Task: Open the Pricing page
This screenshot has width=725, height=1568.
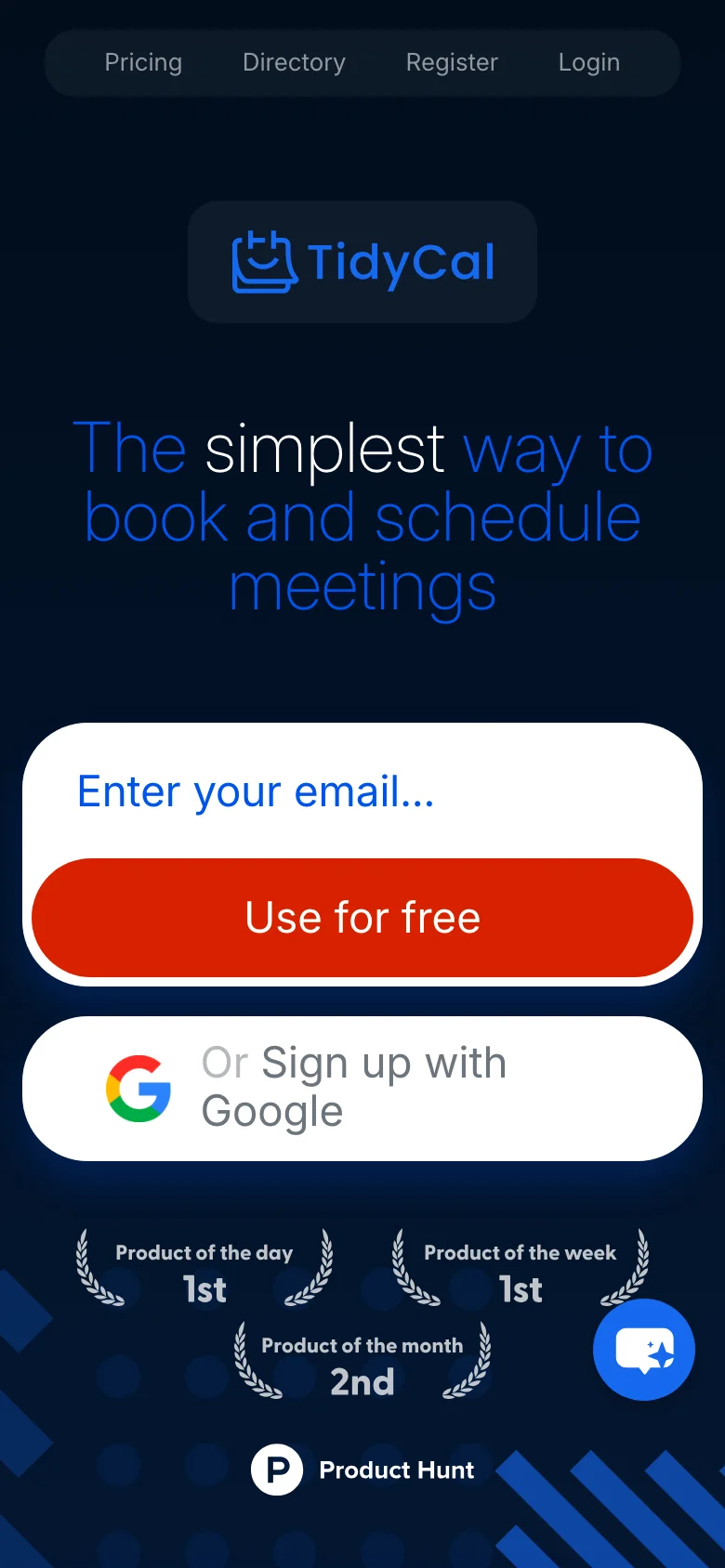Action: tap(143, 62)
